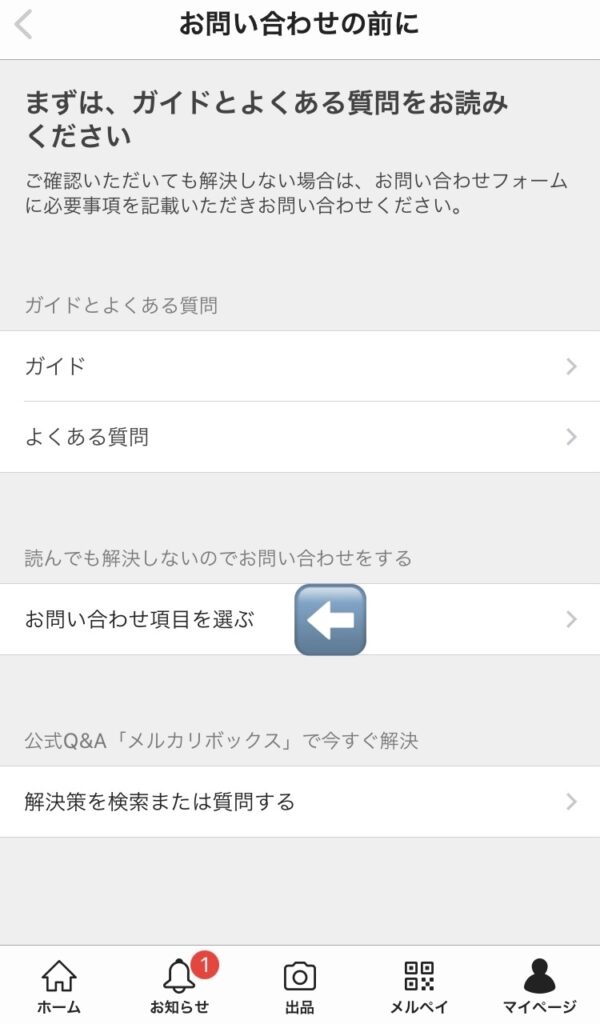
Task: Open よくある質問 row
Action: coord(300,437)
